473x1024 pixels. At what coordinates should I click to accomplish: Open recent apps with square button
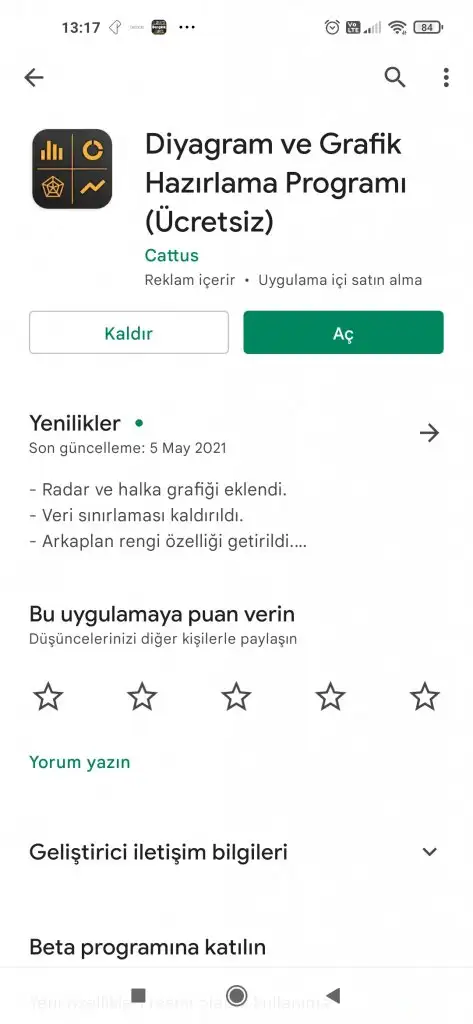click(x=138, y=995)
